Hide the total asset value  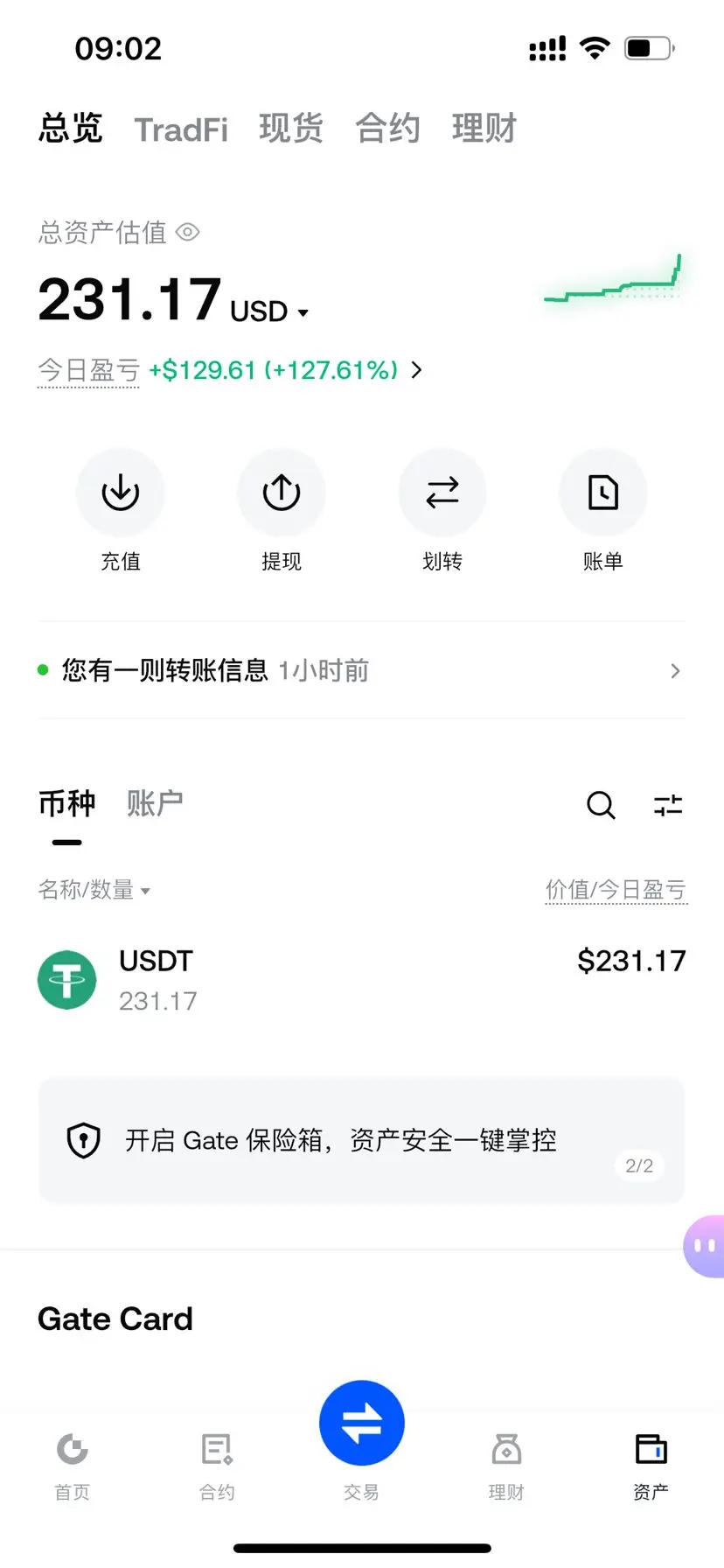click(188, 232)
